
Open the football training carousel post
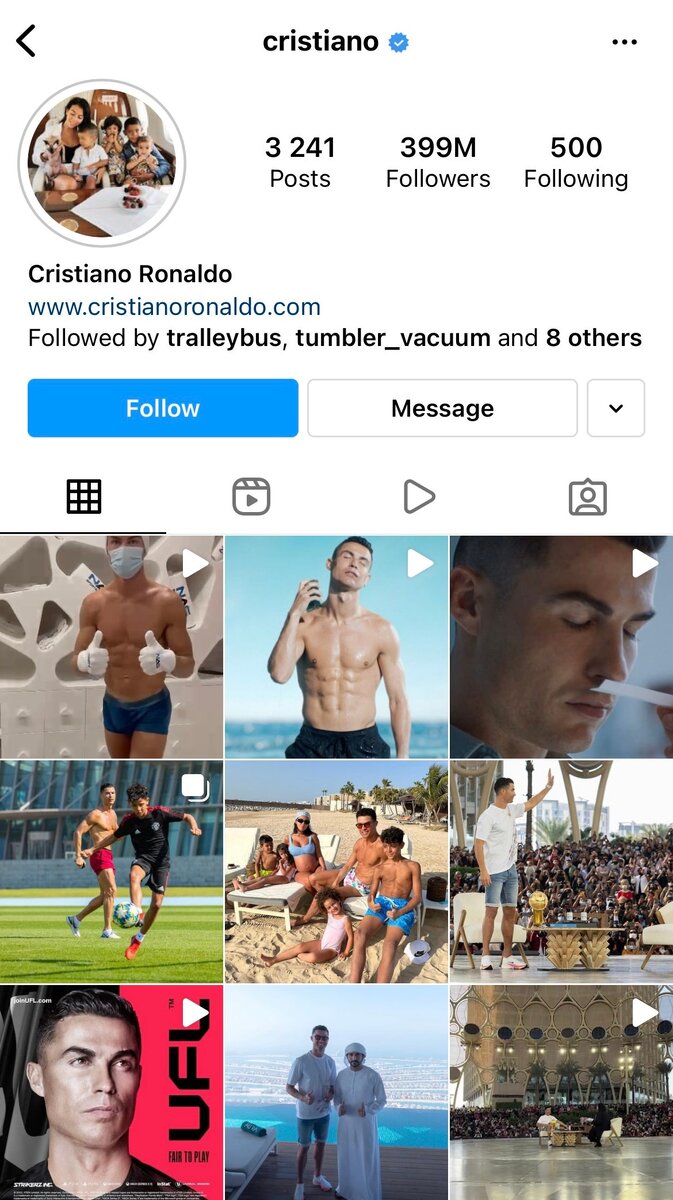click(111, 871)
